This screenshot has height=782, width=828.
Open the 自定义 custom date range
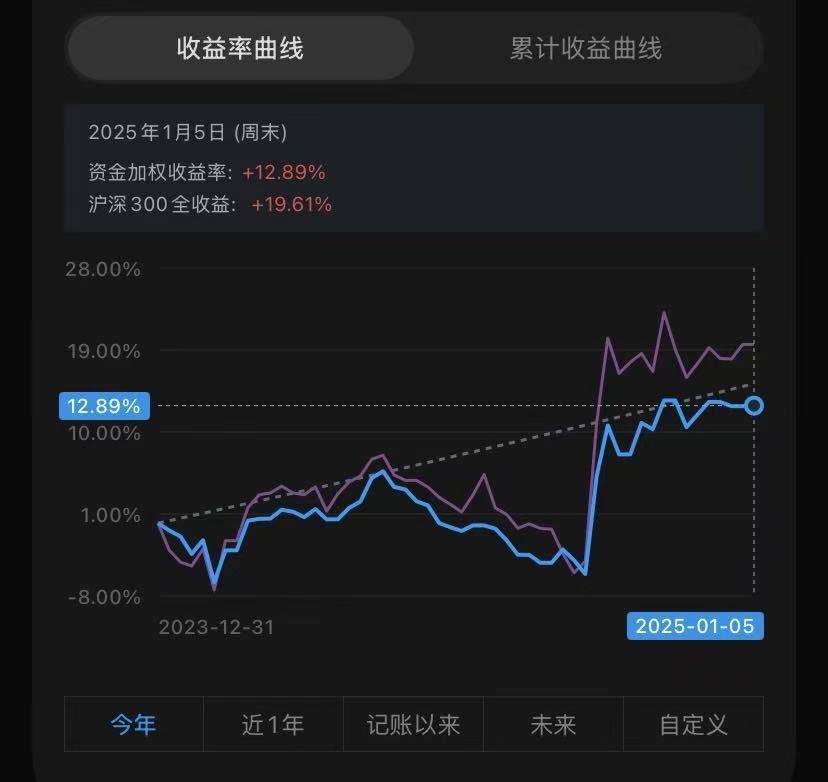point(693,724)
